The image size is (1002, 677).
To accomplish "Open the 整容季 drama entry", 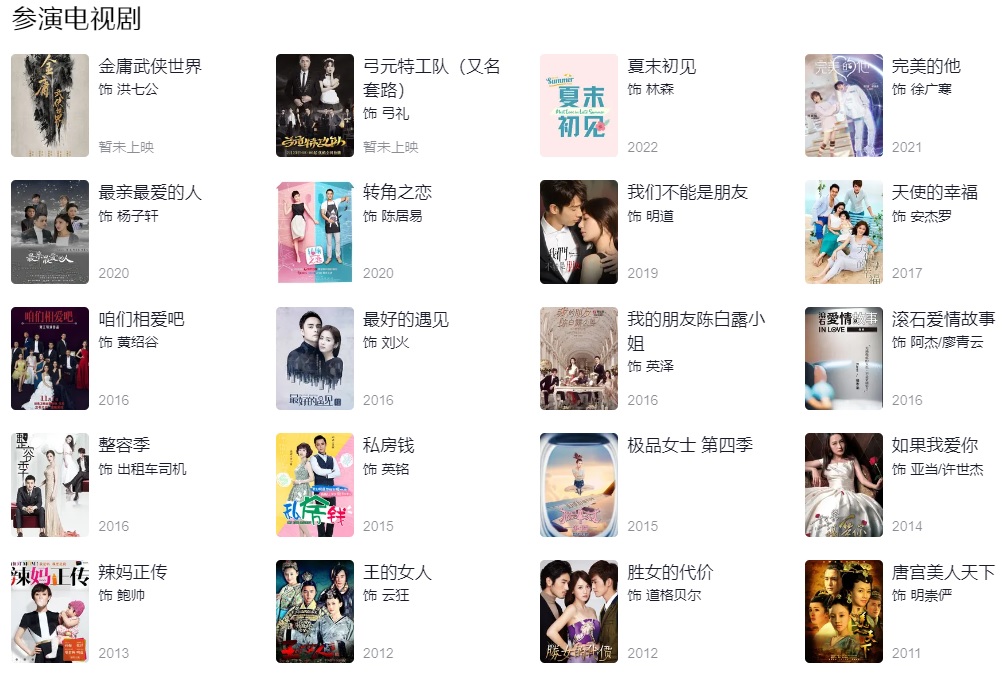I will 124,446.
